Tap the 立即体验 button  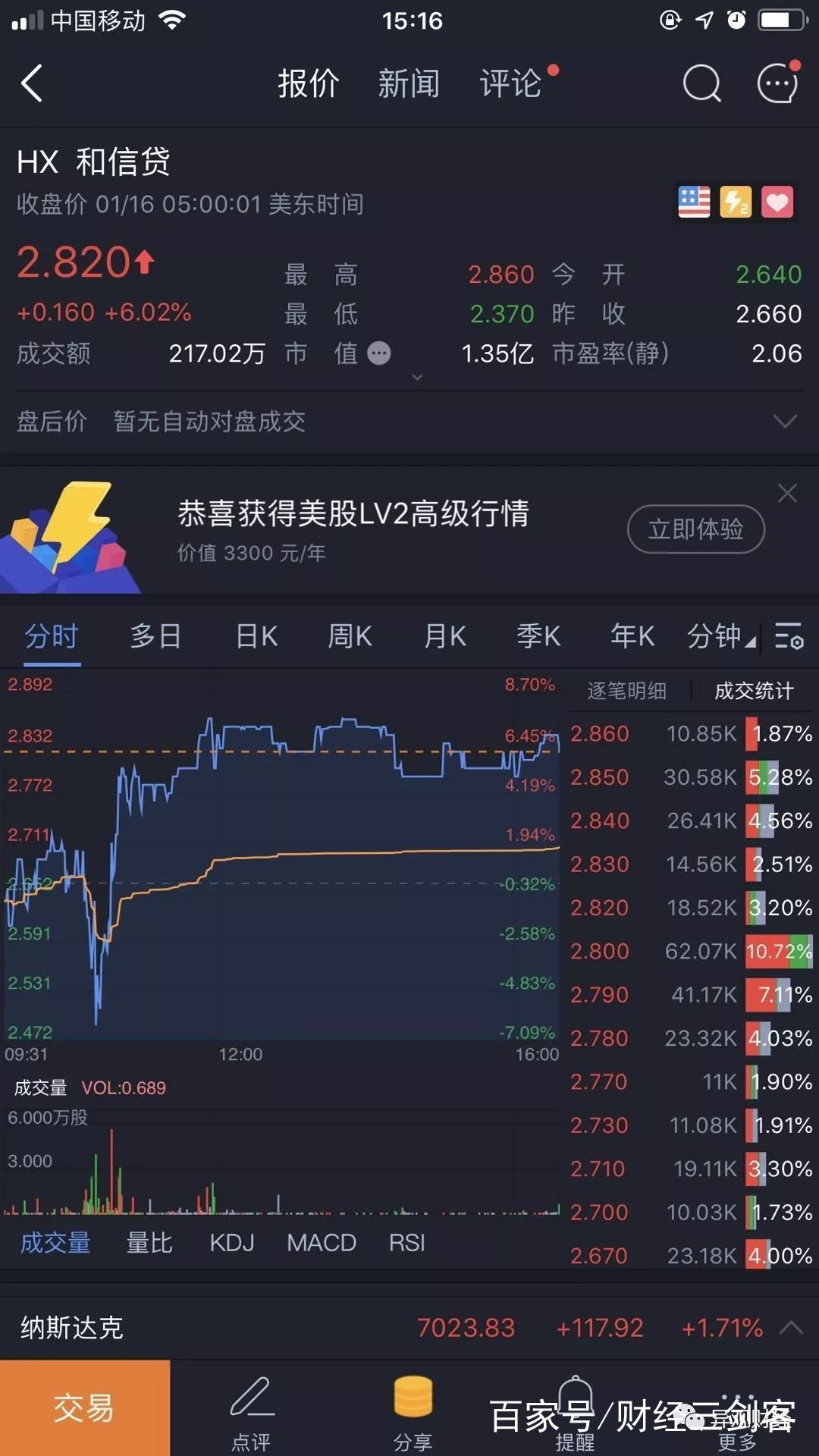(695, 529)
